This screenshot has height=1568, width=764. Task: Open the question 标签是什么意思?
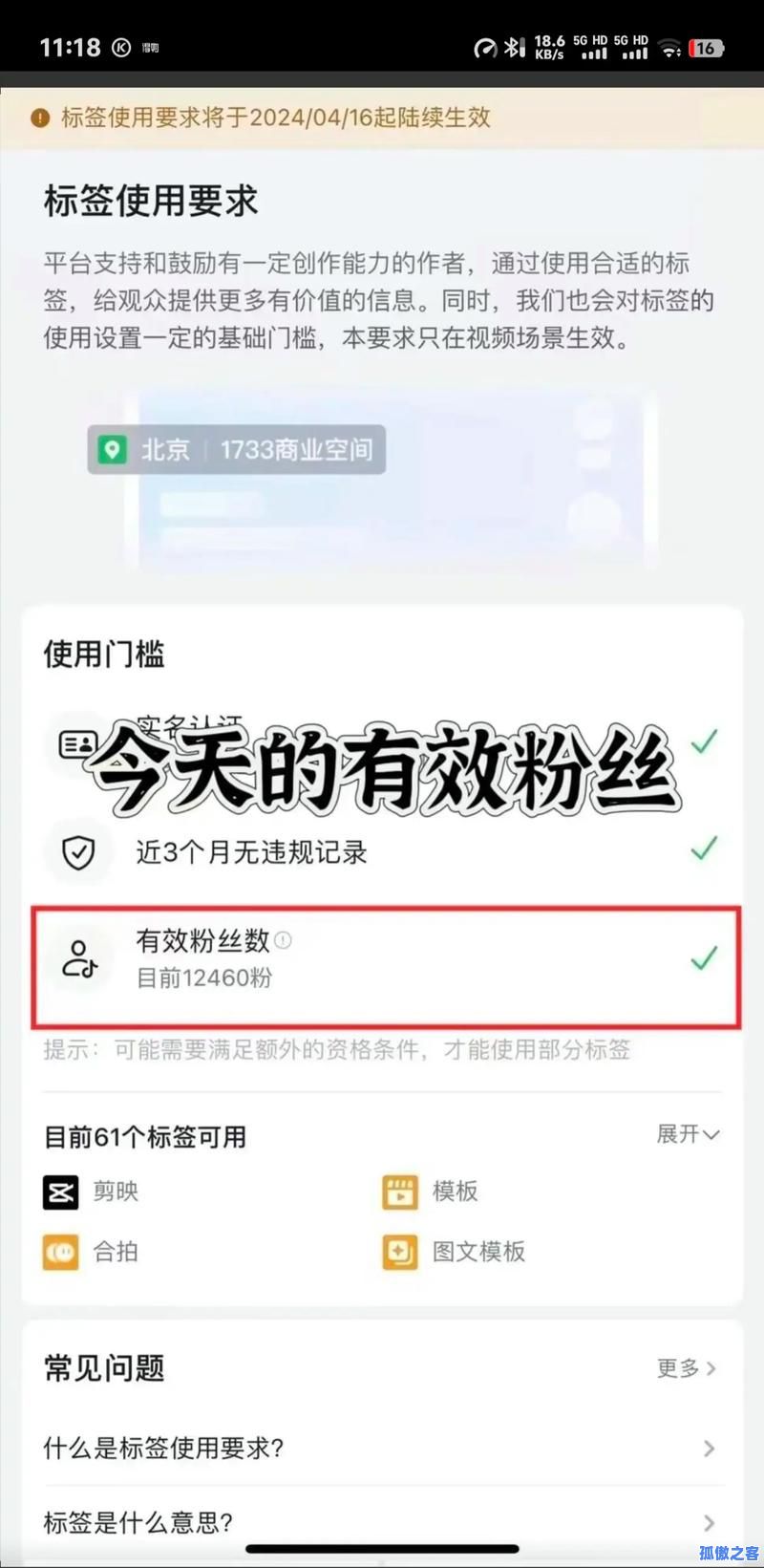380,1521
